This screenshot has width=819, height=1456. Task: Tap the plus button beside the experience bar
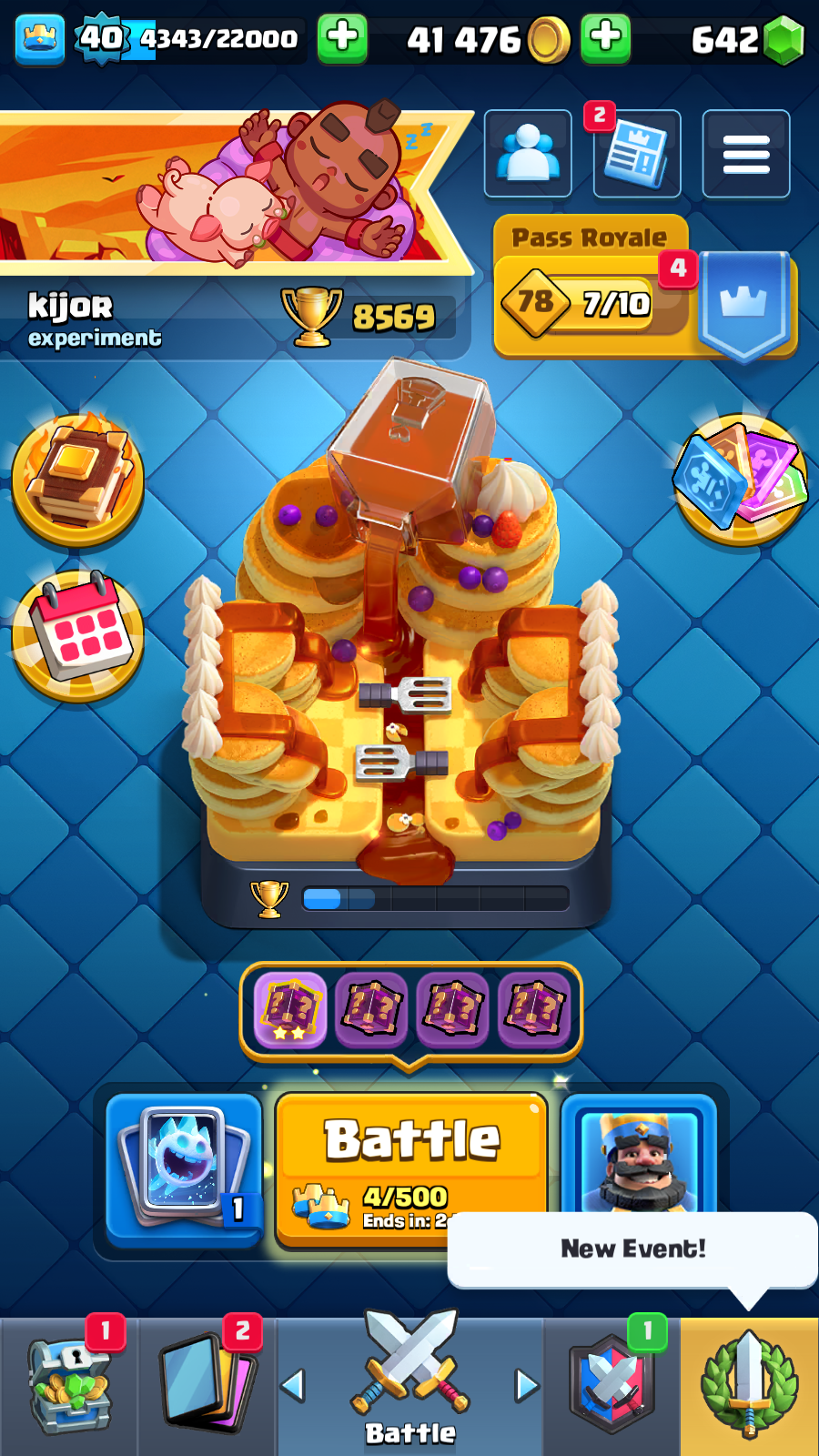tap(342, 38)
